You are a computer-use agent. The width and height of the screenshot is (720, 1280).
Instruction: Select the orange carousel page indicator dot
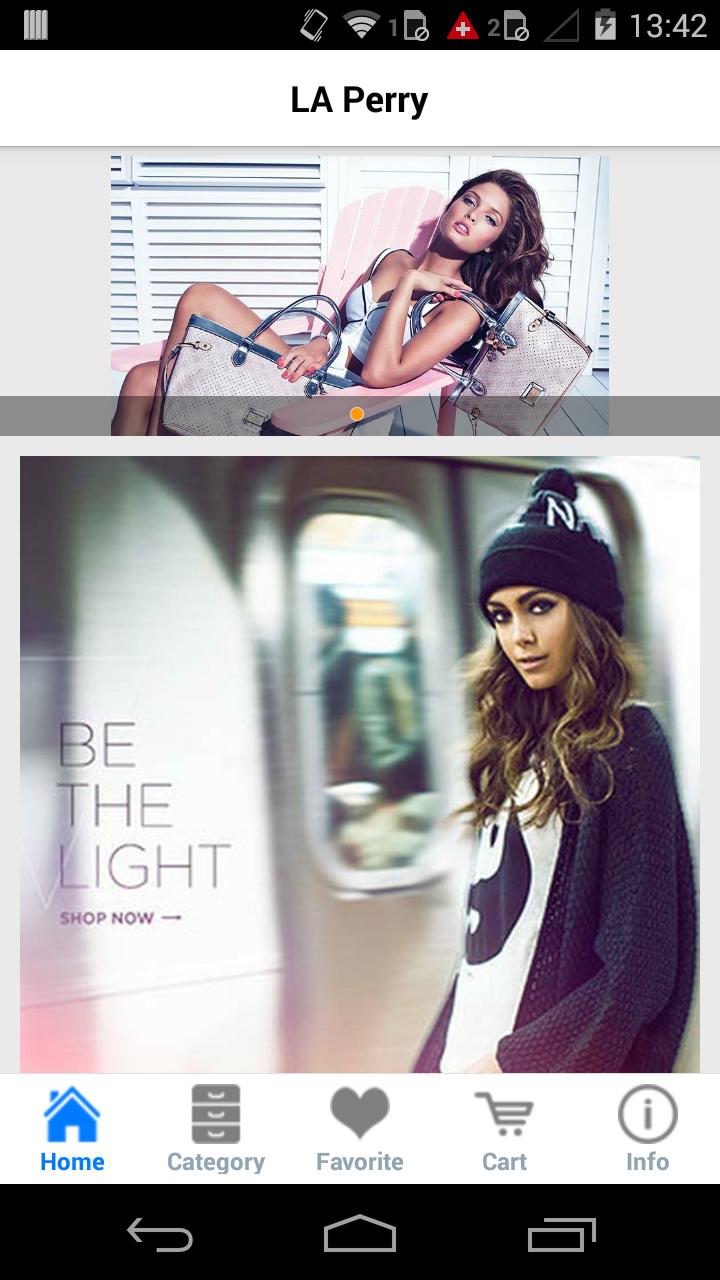pyautogui.click(x=357, y=414)
